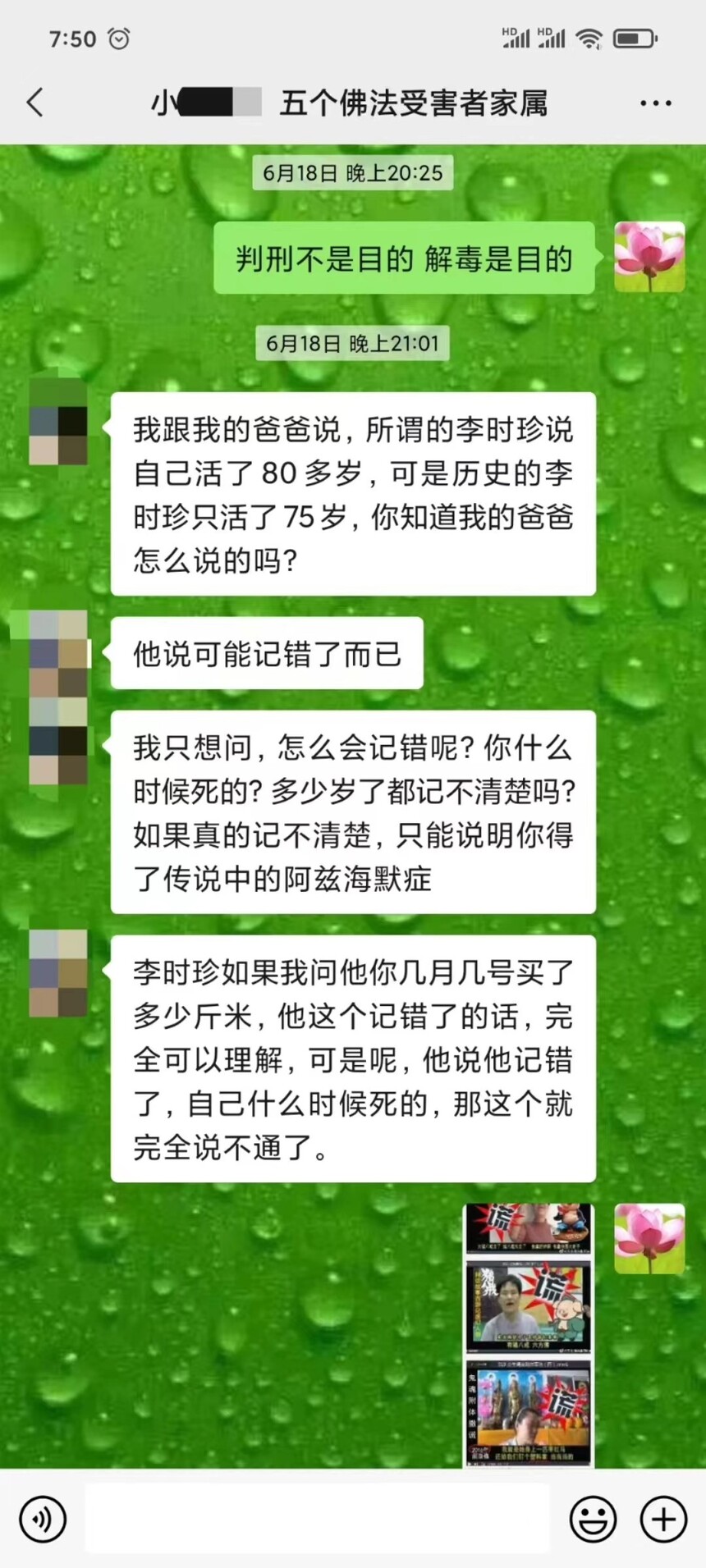Open the emoji picker
The width and height of the screenshot is (706, 1568).
tap(593, 1520)
